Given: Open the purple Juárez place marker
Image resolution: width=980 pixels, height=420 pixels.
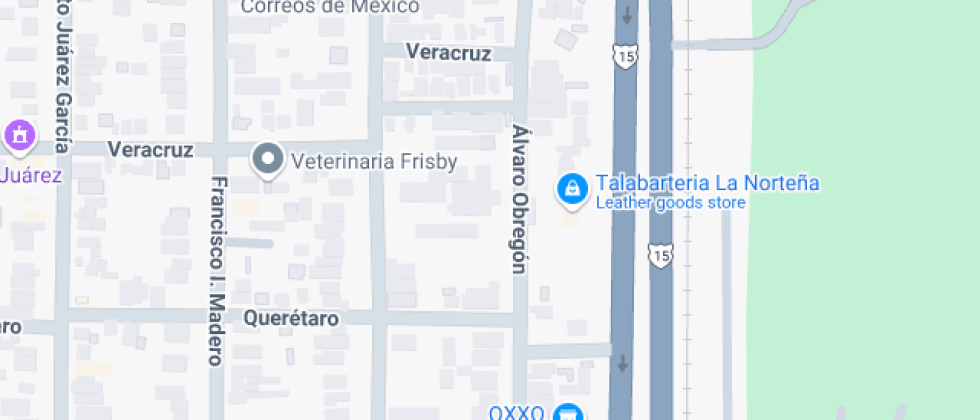Looking at the screenshot, I should point(19,135).
